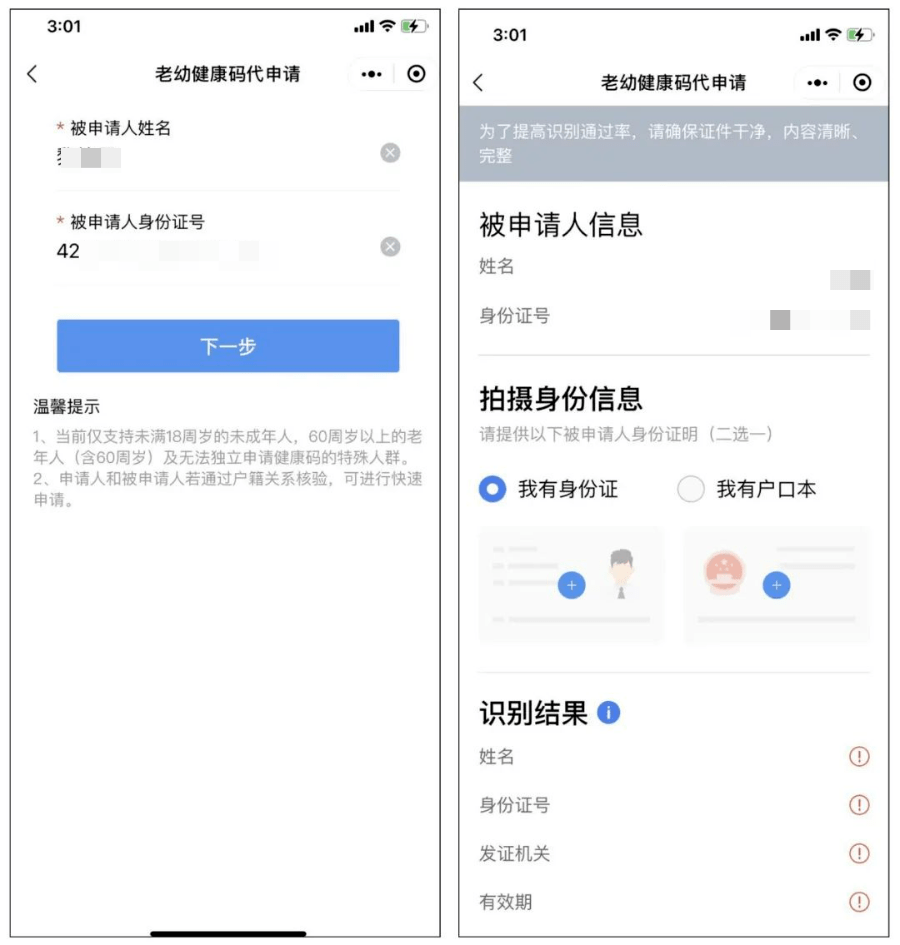Tap the 老幼健康码代申请 title on left screen
Screen dimensions: 900x945
coord(228,74)
